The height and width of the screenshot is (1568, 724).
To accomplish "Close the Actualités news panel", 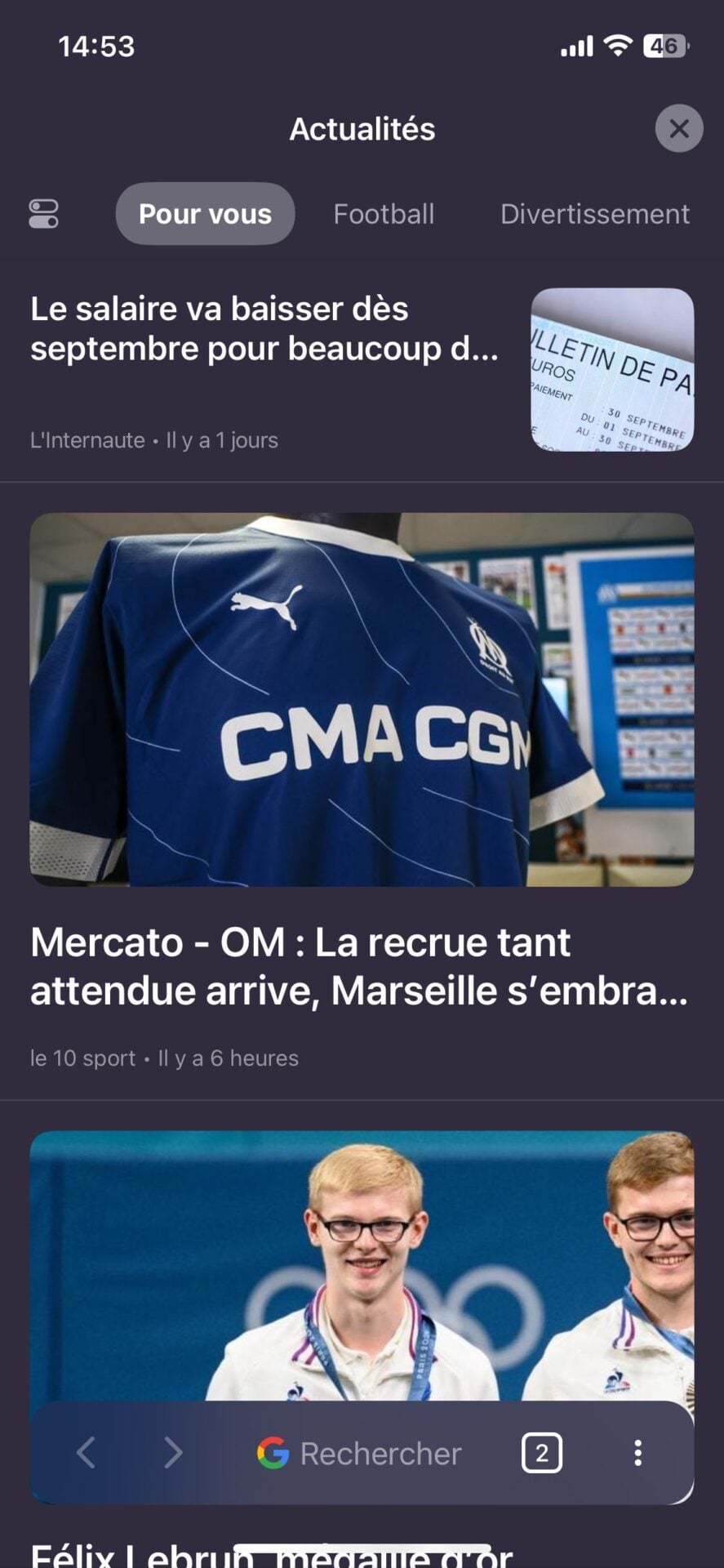I will 678,128.
